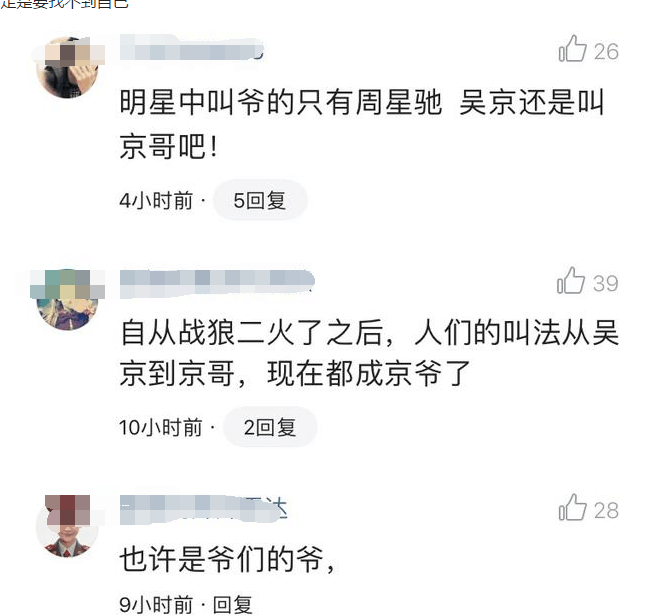652x616 pixels.
Task: Open the 5回复 replies chip
Action: pos(260,200)
